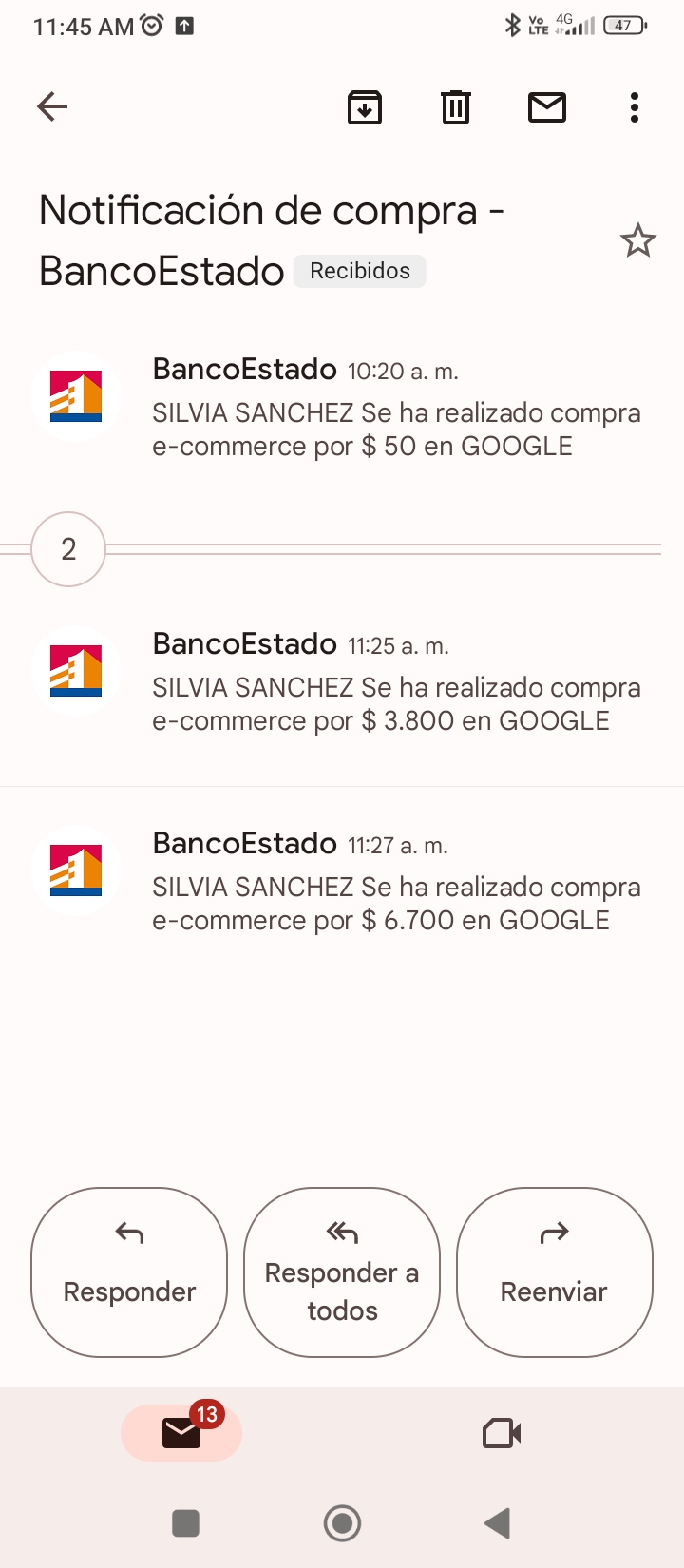Mark the conversation as unread
Viewport: 684px width, 1568px height.
pos(547,107)
